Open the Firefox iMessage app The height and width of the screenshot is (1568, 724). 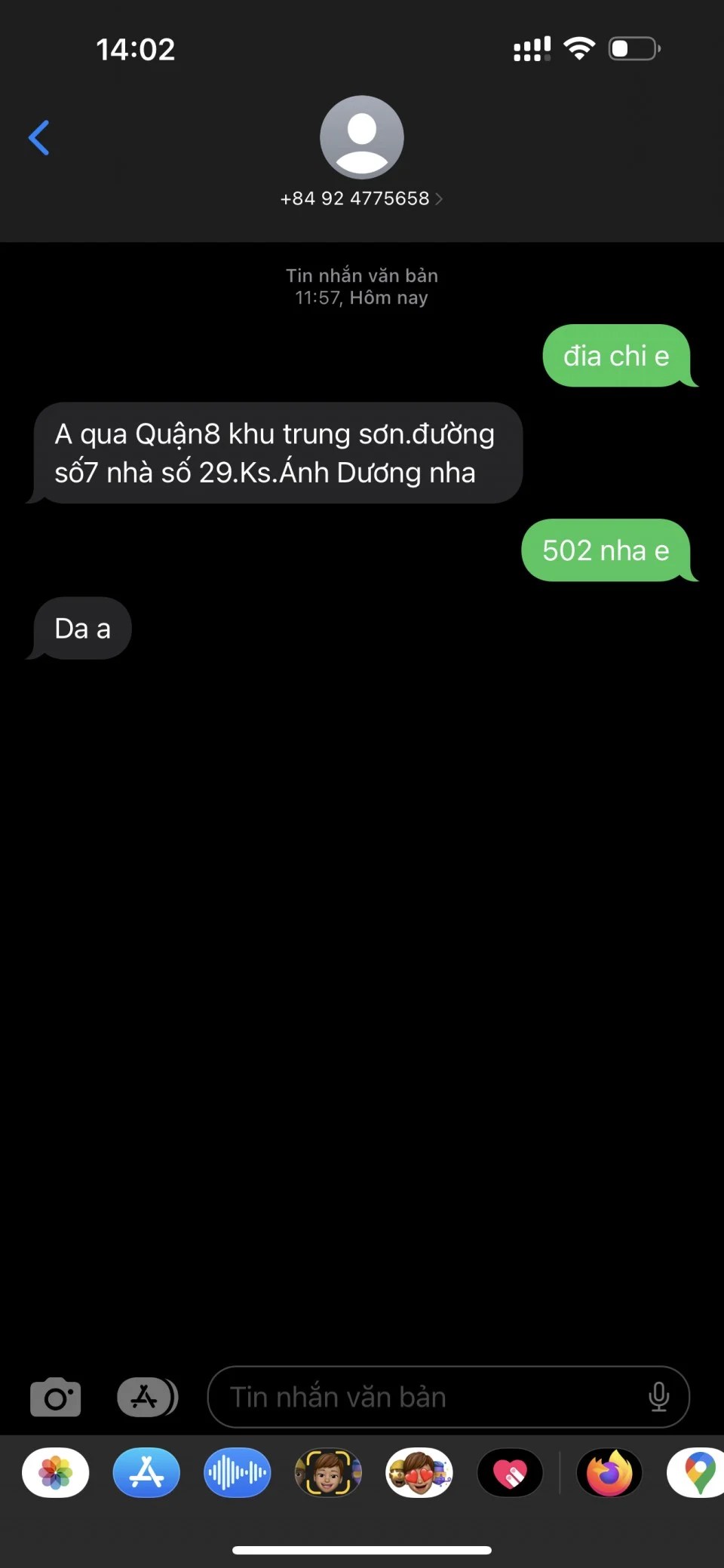coord(609,1472)
